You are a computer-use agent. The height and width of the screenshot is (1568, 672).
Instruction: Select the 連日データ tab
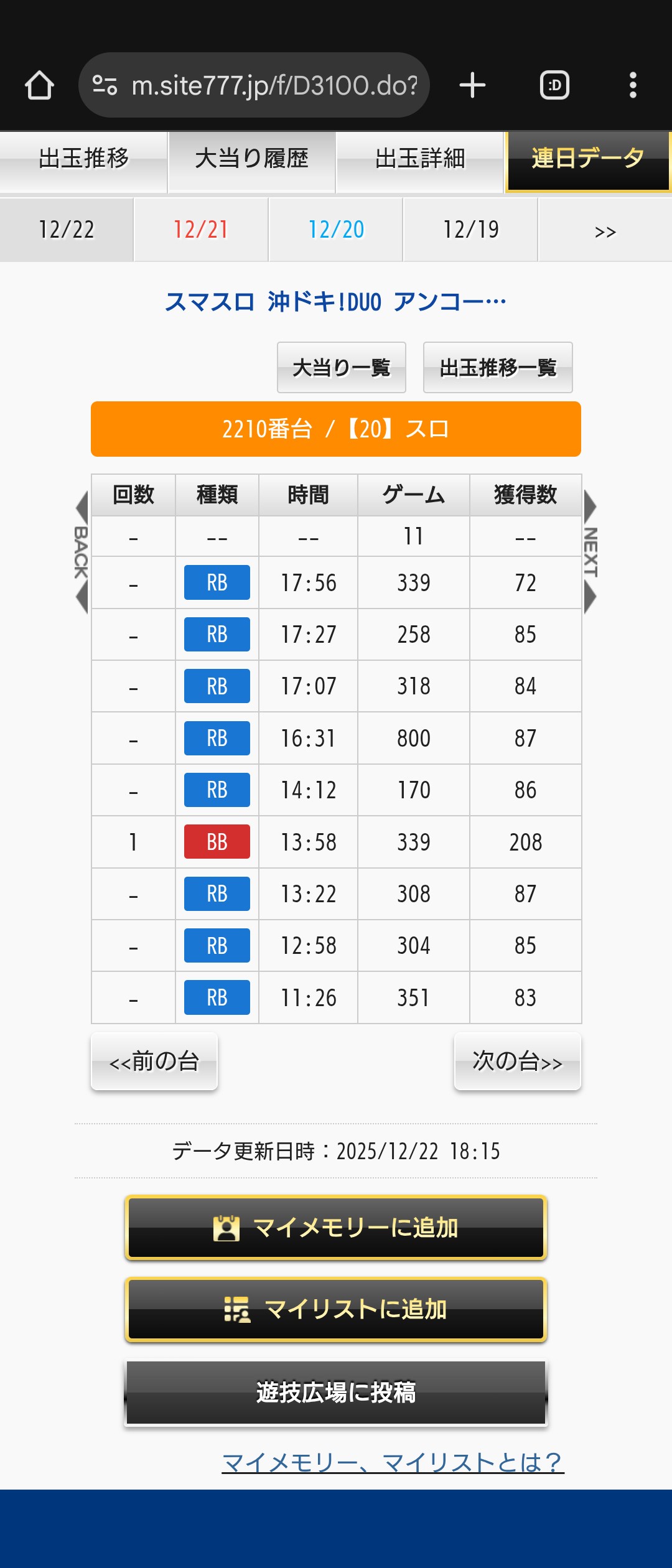click(x=587, y=159)
